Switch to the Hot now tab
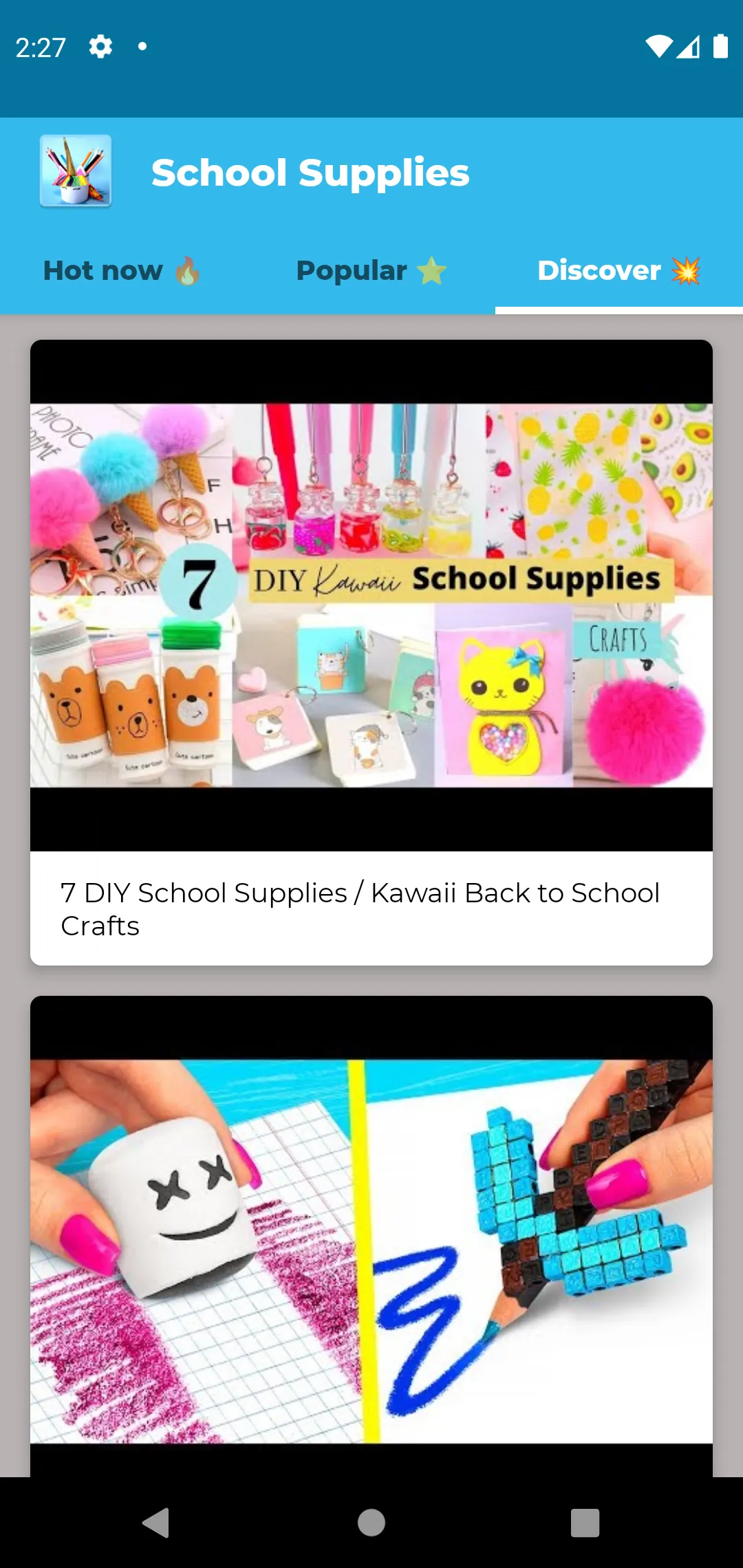The image size is (743, 1568). (x=124, y=271)
